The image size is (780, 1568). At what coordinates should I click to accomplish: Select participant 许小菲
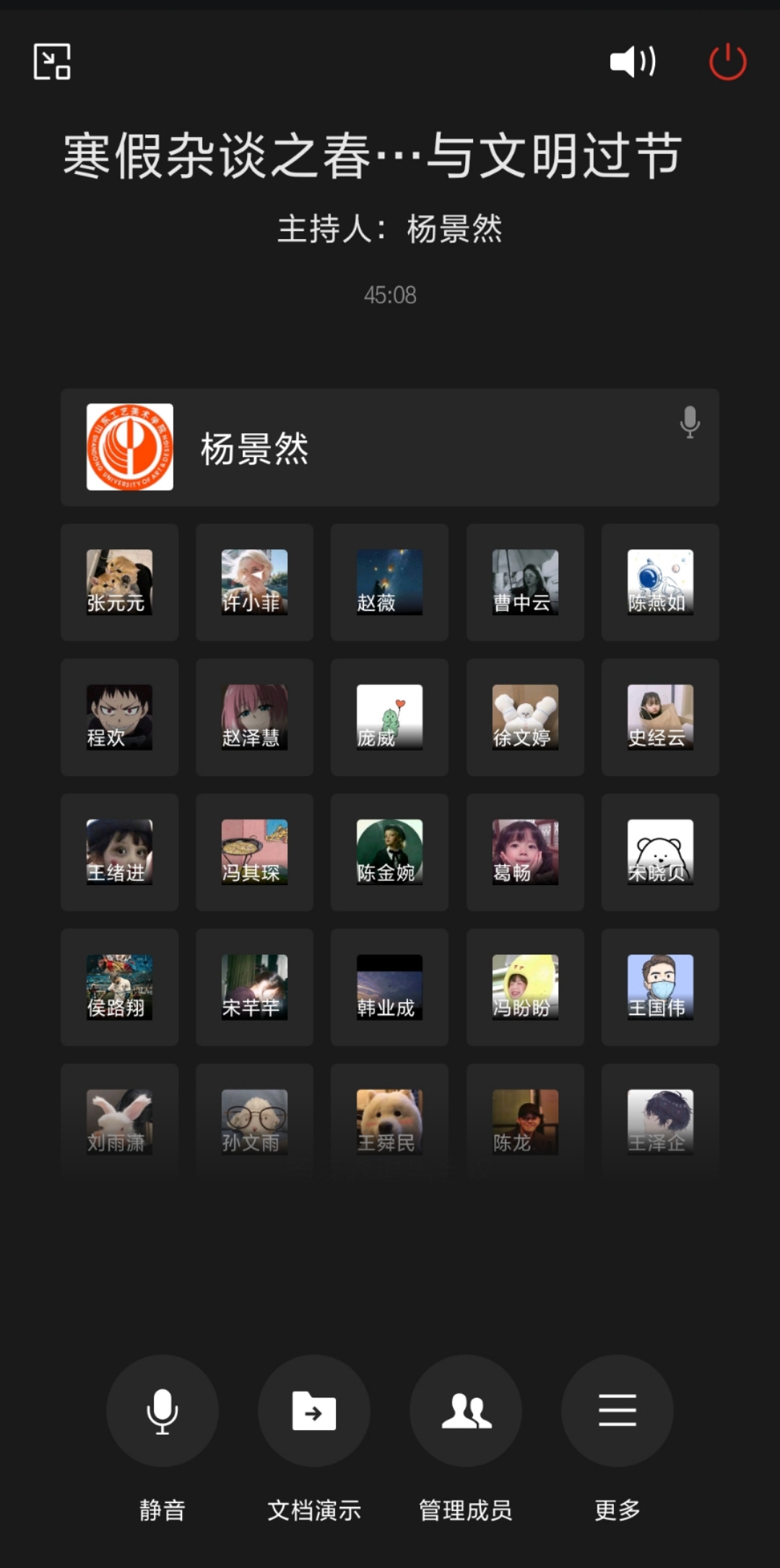pos(254,583)
